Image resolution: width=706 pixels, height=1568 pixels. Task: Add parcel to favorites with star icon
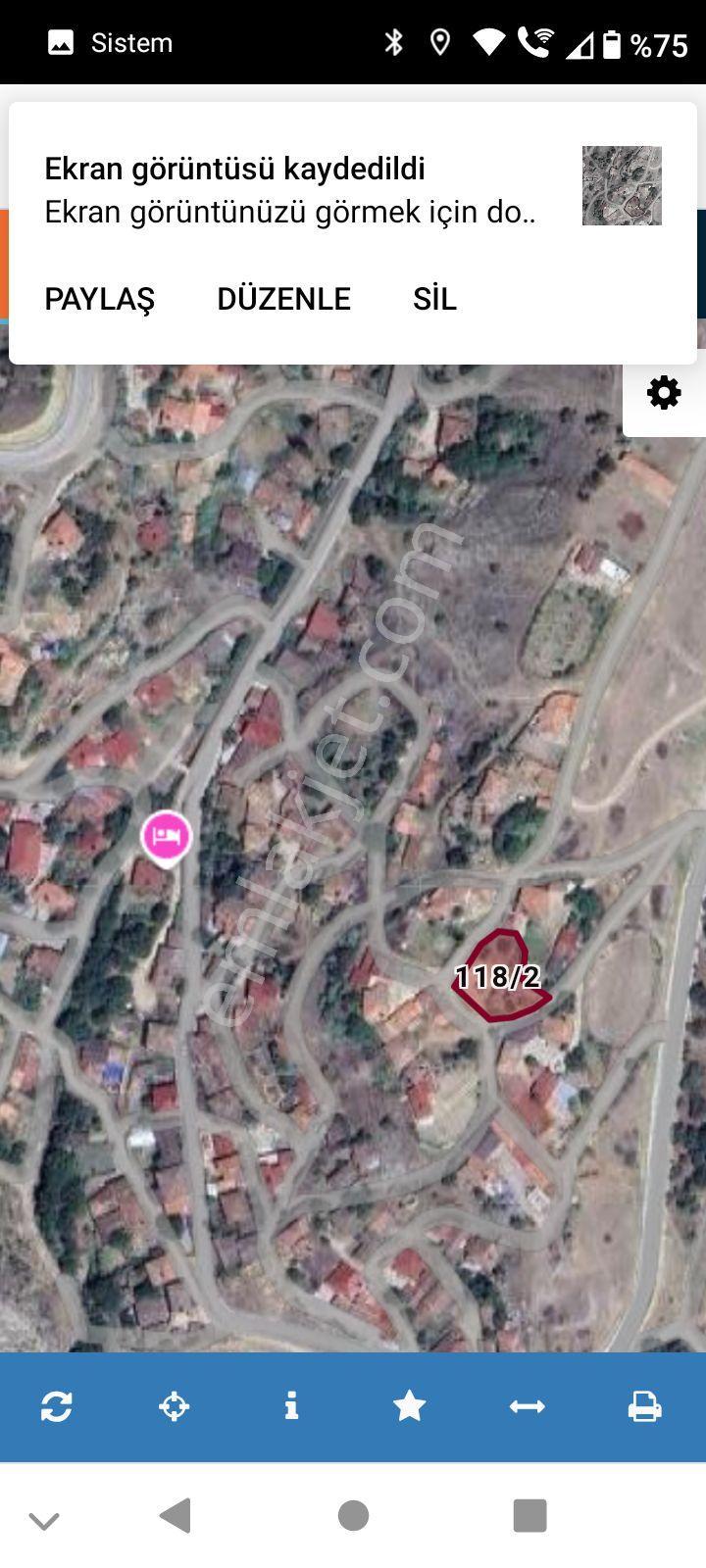pyautogui.click(x=409, y=1406)
